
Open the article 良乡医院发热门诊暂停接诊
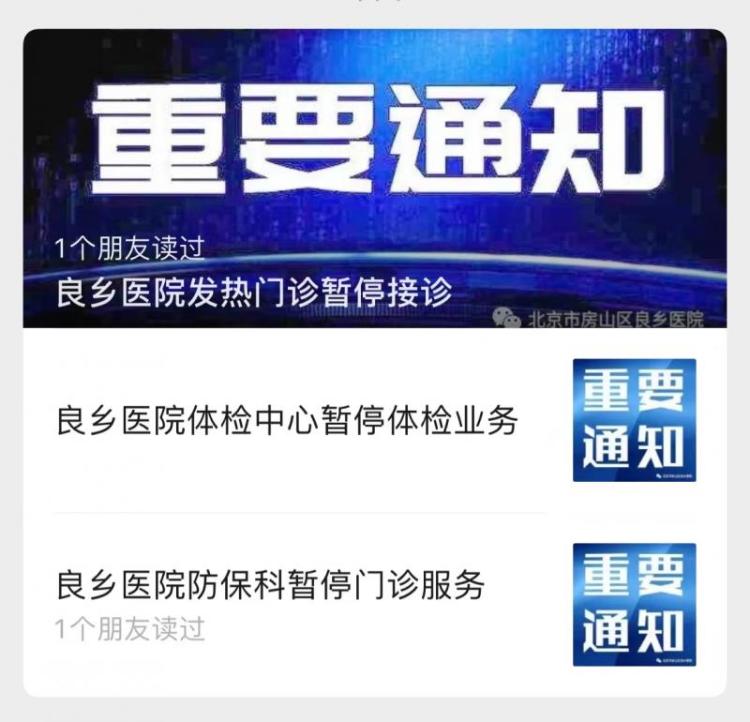tap(256, 292)
